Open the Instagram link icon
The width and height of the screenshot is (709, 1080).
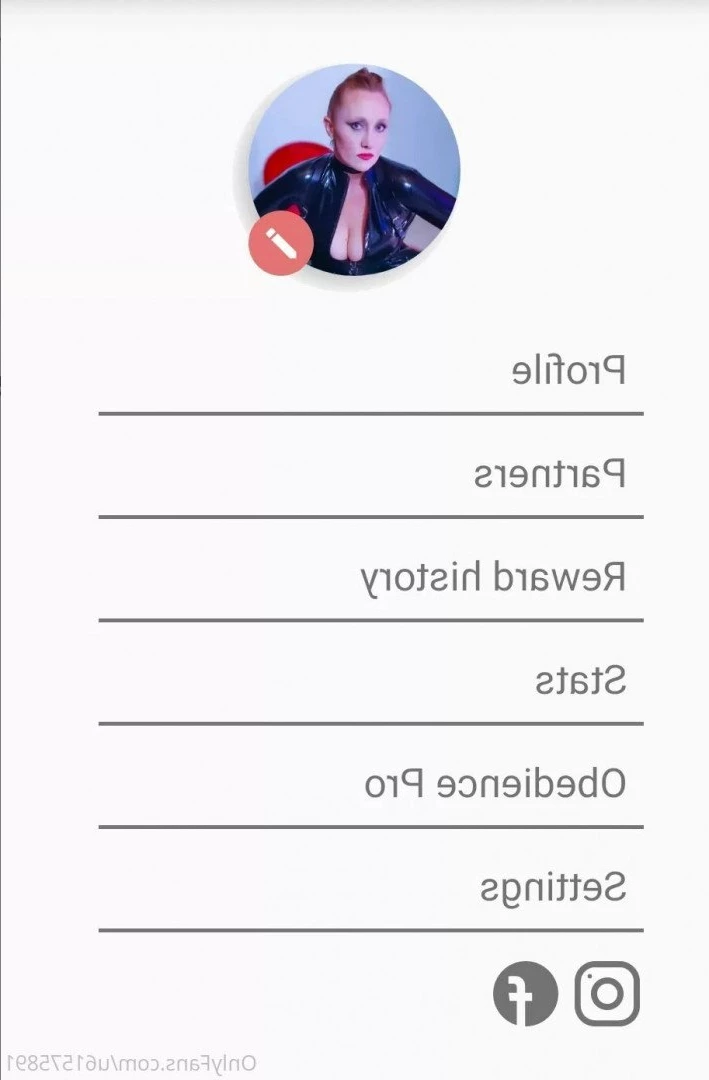click(606, 994)
